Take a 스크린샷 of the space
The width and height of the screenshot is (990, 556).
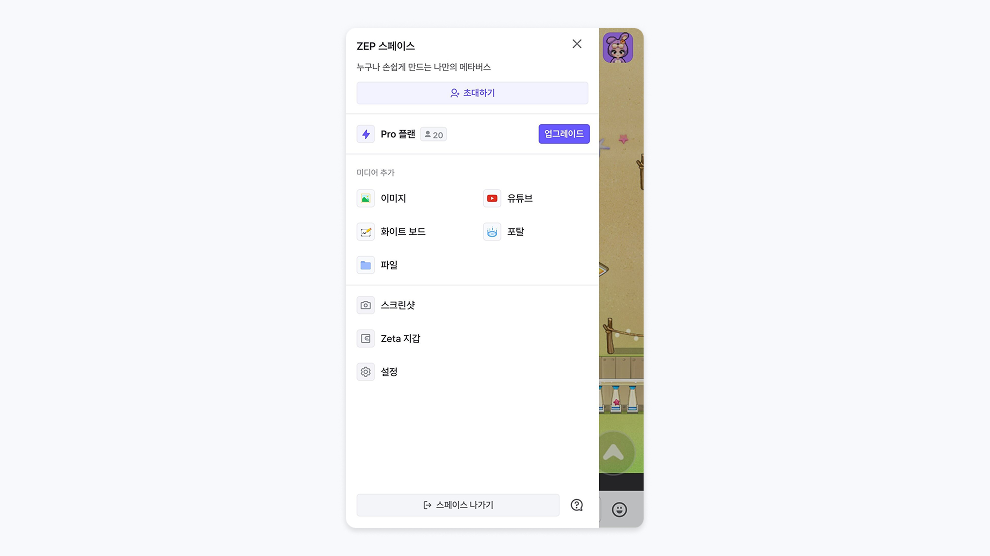[x=397, y=305]
